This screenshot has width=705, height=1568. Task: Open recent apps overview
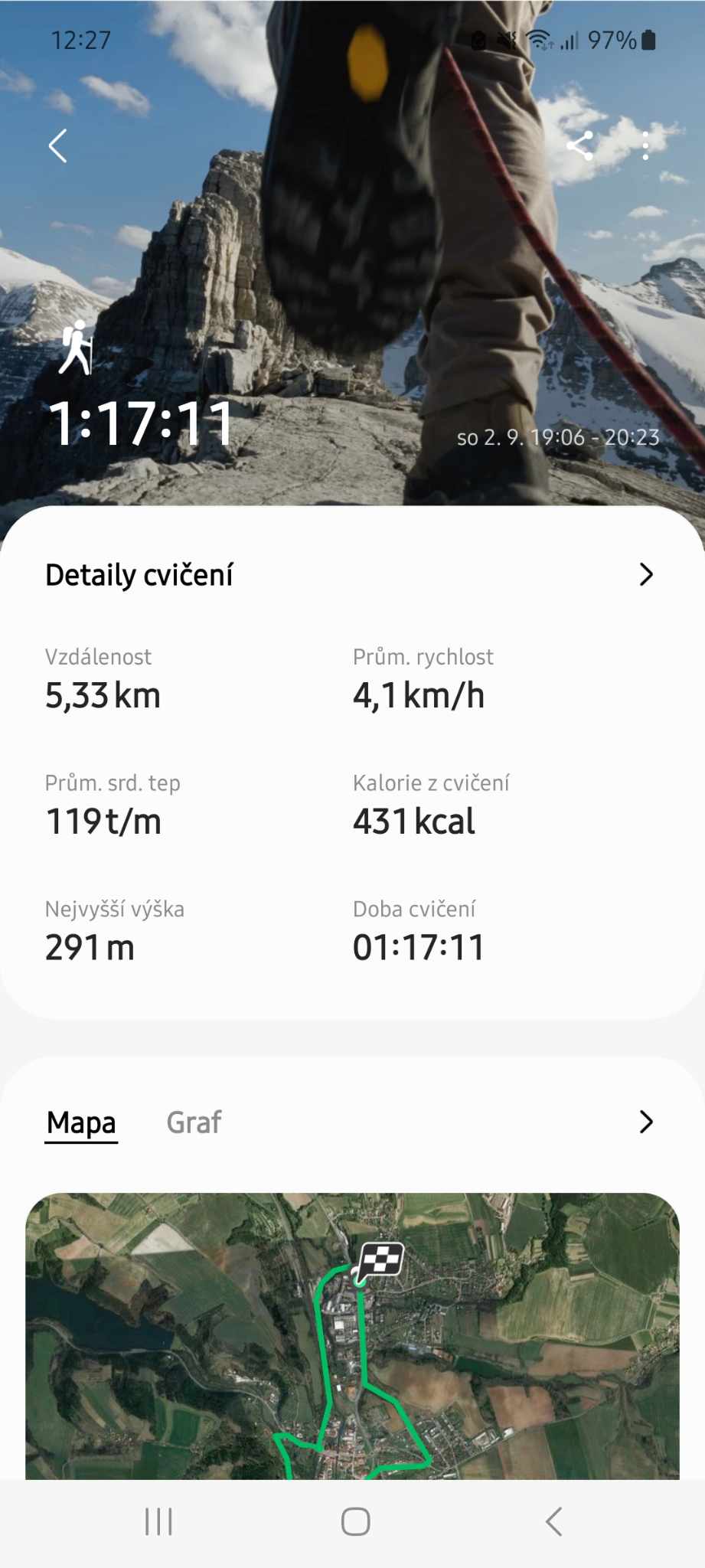point(158,1521)
